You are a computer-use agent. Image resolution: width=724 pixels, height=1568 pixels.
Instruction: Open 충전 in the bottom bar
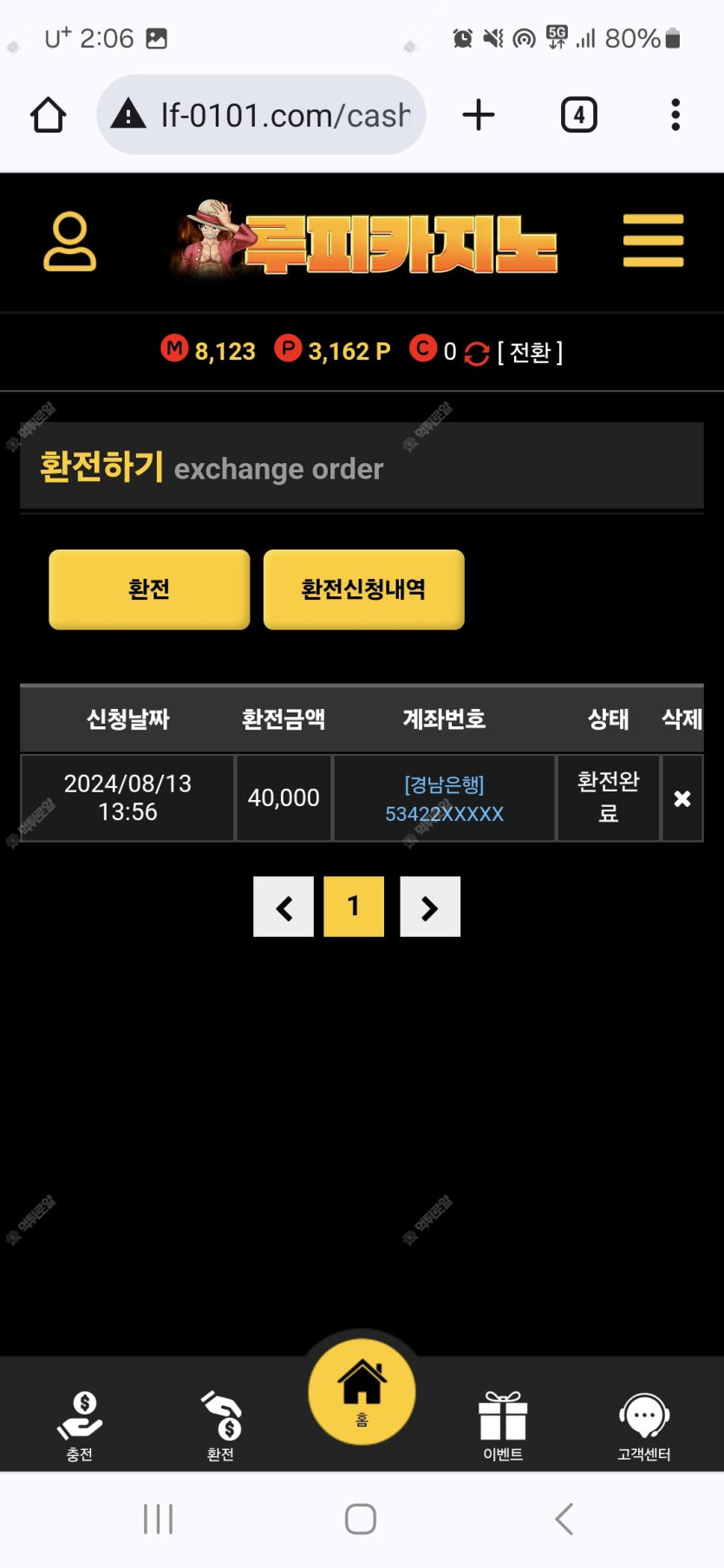[x=80, y=1426]
